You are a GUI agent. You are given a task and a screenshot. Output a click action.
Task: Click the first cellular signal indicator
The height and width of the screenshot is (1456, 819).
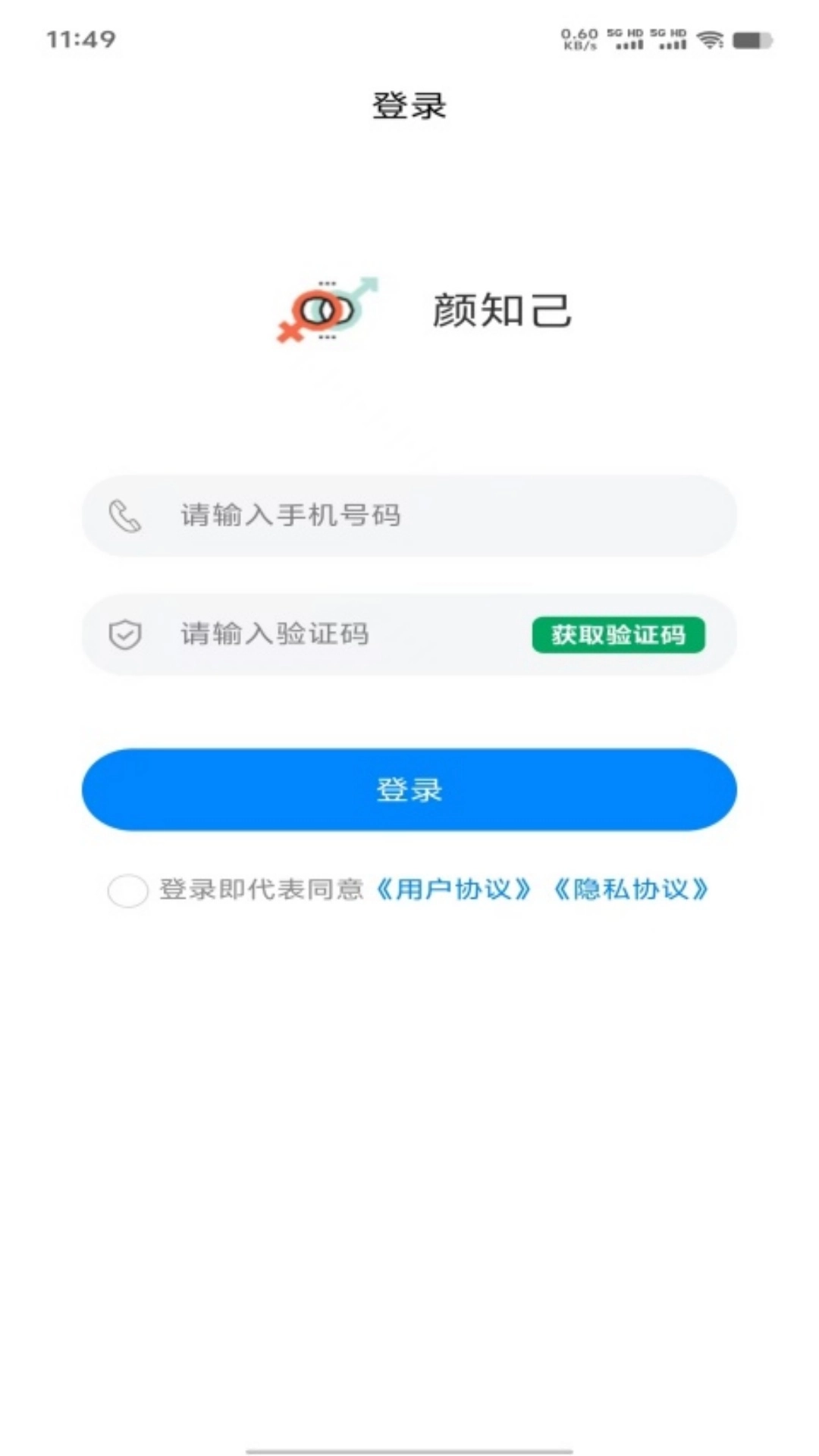click(x=629, y=42)
